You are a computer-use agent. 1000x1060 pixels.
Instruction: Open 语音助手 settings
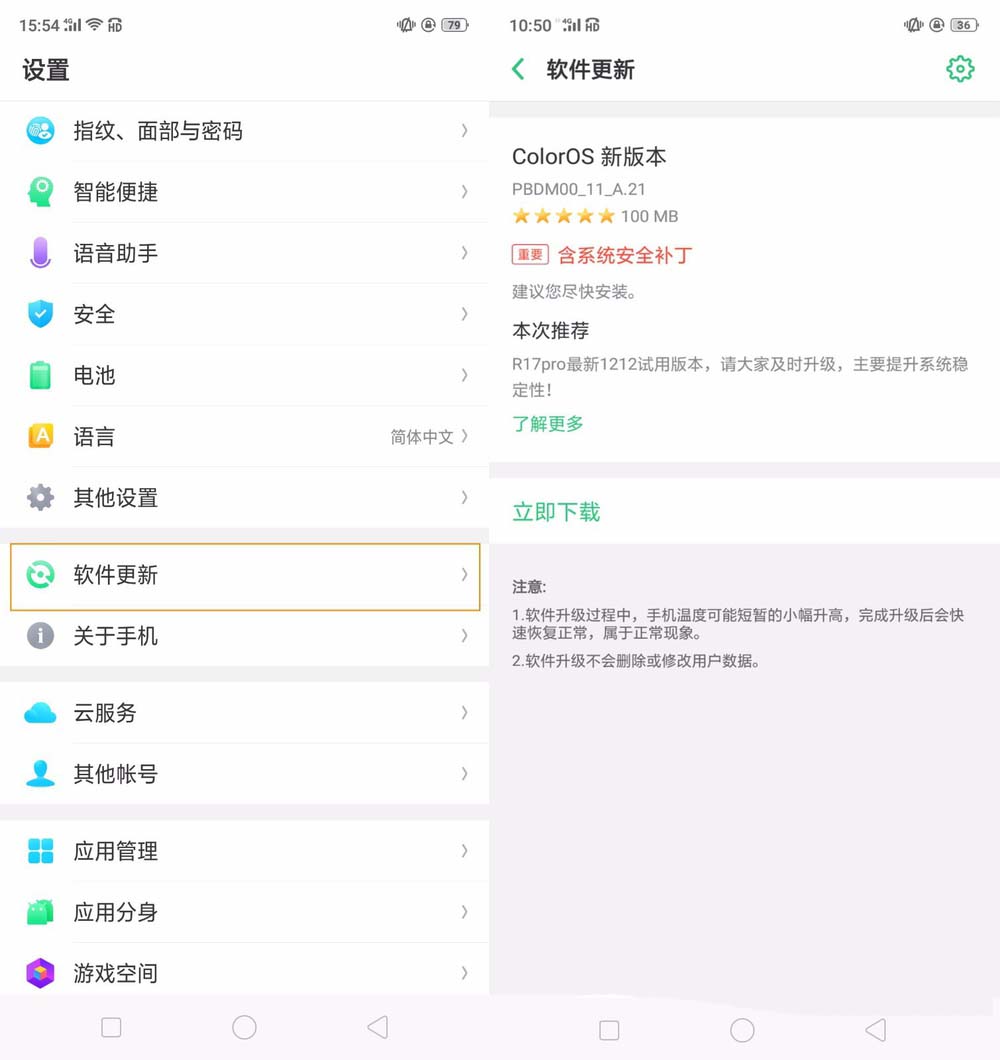[x=245, y=253]
